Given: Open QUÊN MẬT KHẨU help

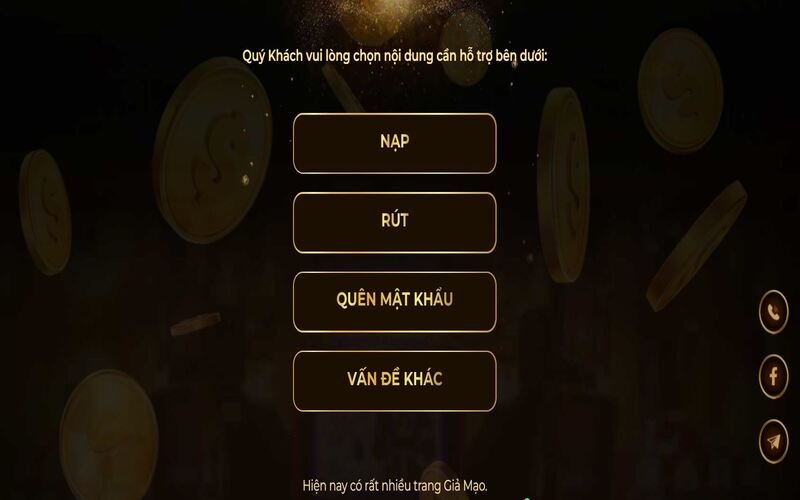Looking at the screenshot, I should [x=394, y=301].
